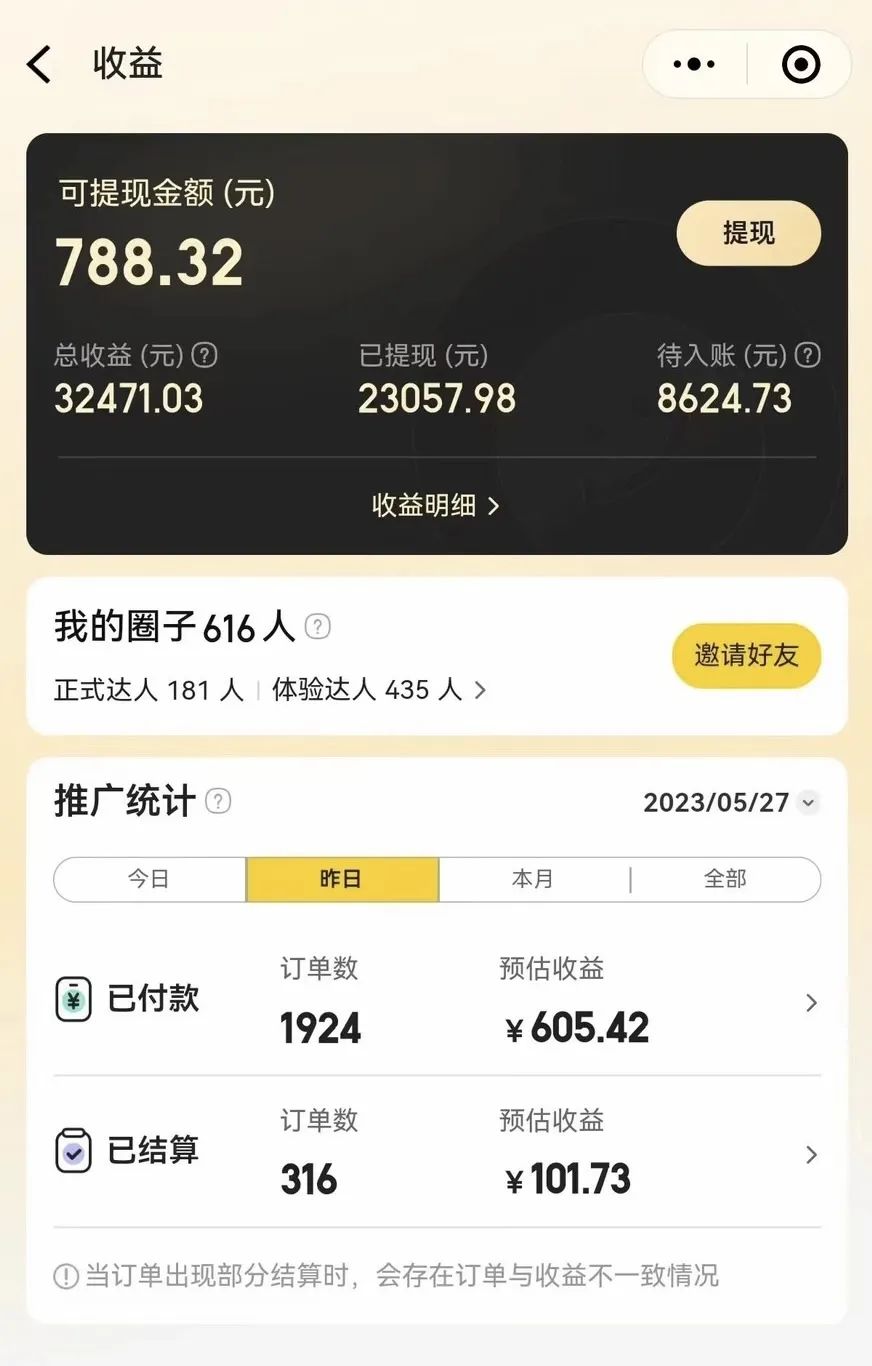
Task: Tap the question mark beside 推广统计
Action: tap(218, 801)
